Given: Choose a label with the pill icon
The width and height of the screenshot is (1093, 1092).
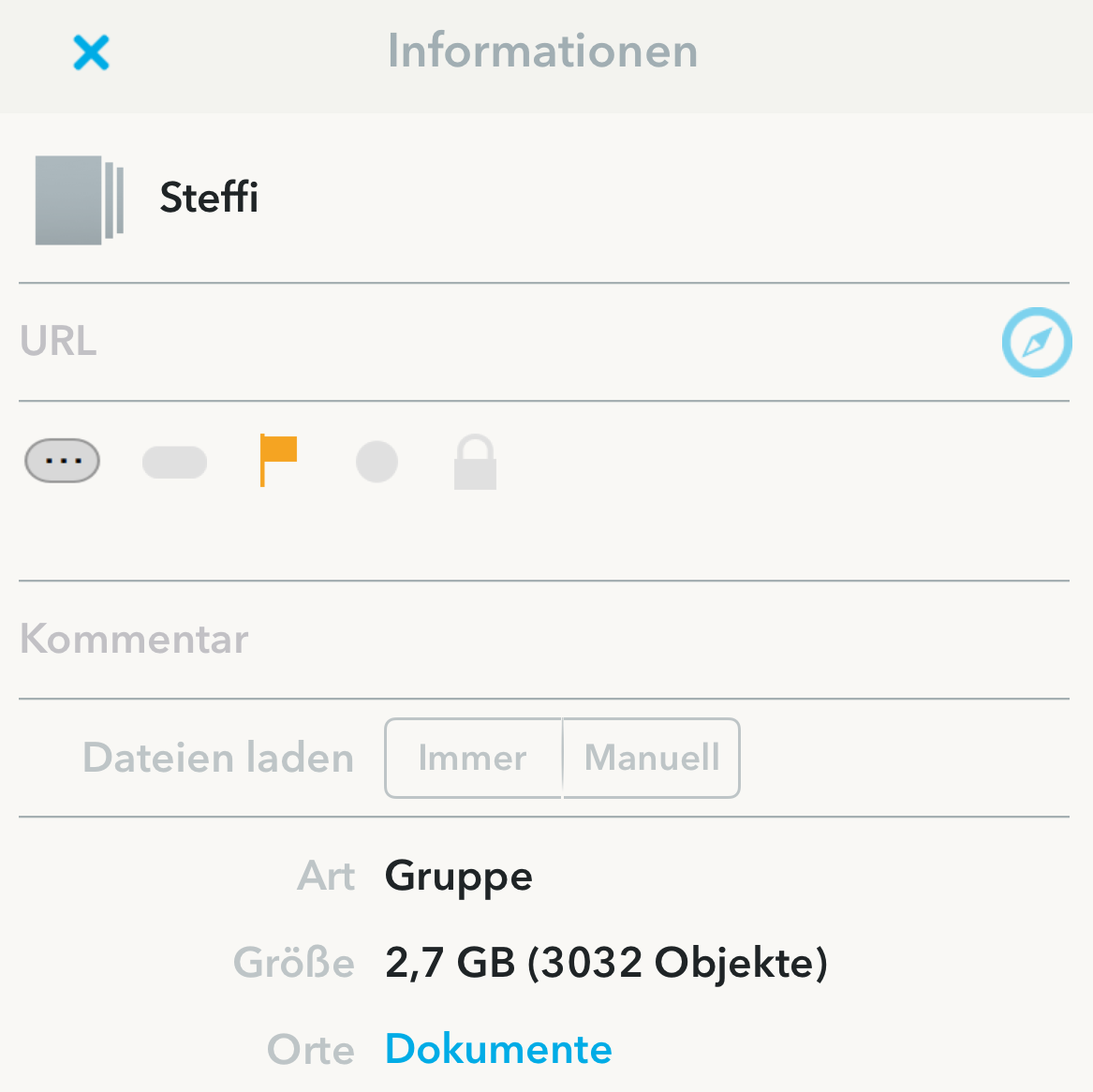Looking at the screenshot, I should 174,462.
